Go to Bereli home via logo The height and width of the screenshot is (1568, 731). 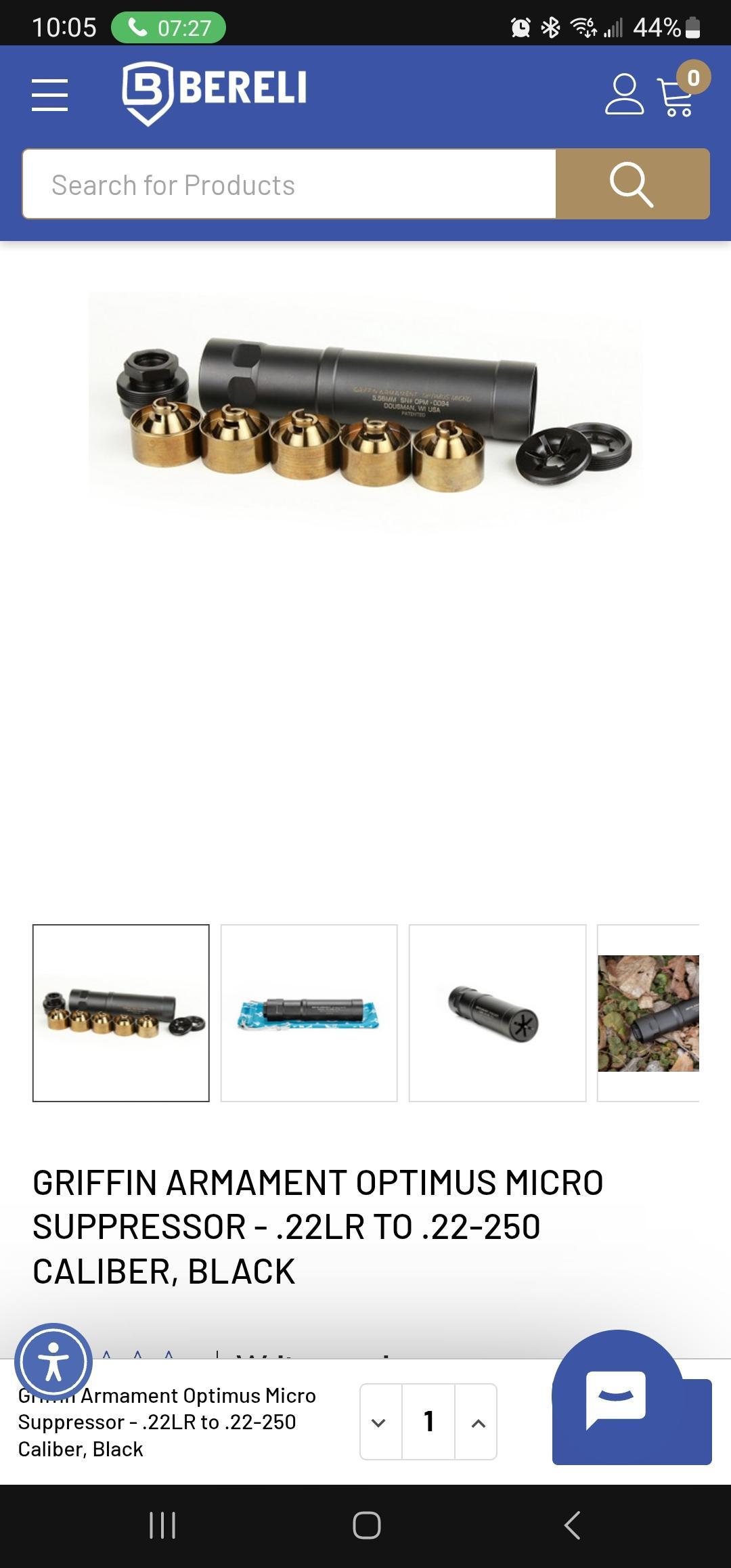[x=214, y=93]
